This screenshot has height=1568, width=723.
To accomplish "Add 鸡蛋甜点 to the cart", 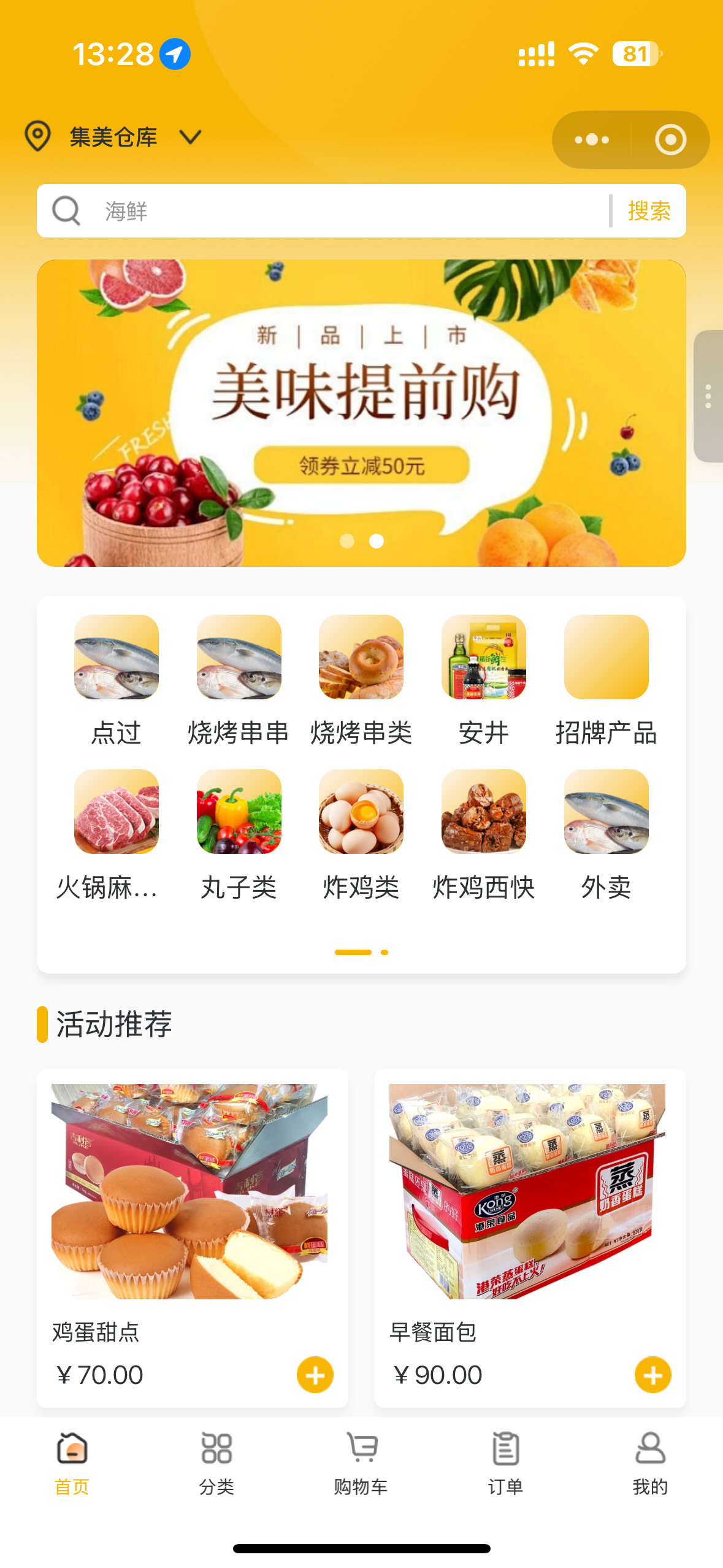I will coord(315,1375).
